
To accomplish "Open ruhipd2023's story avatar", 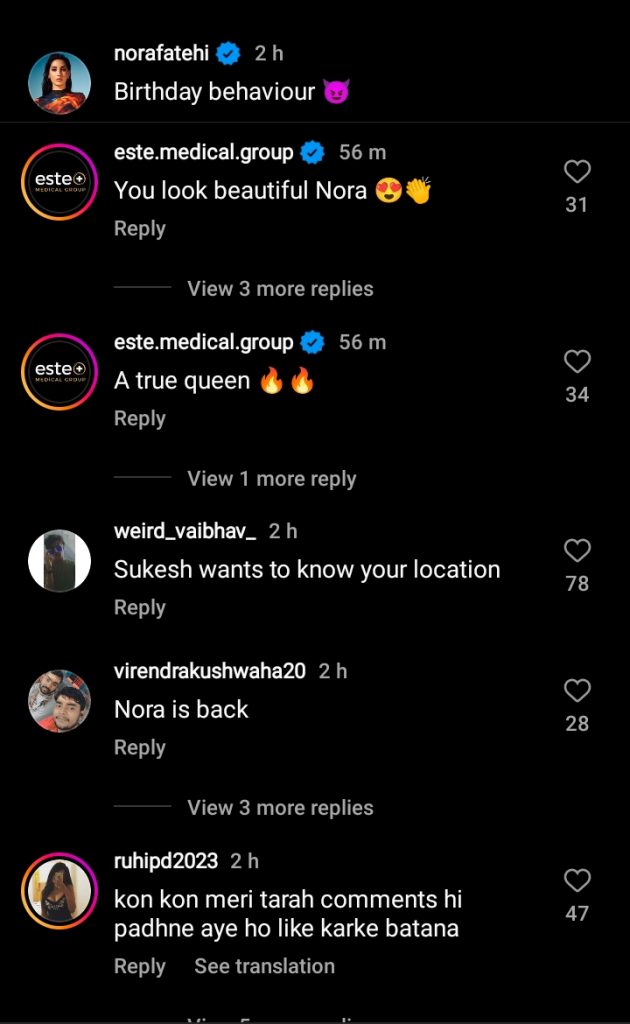I will pos(59,890).
